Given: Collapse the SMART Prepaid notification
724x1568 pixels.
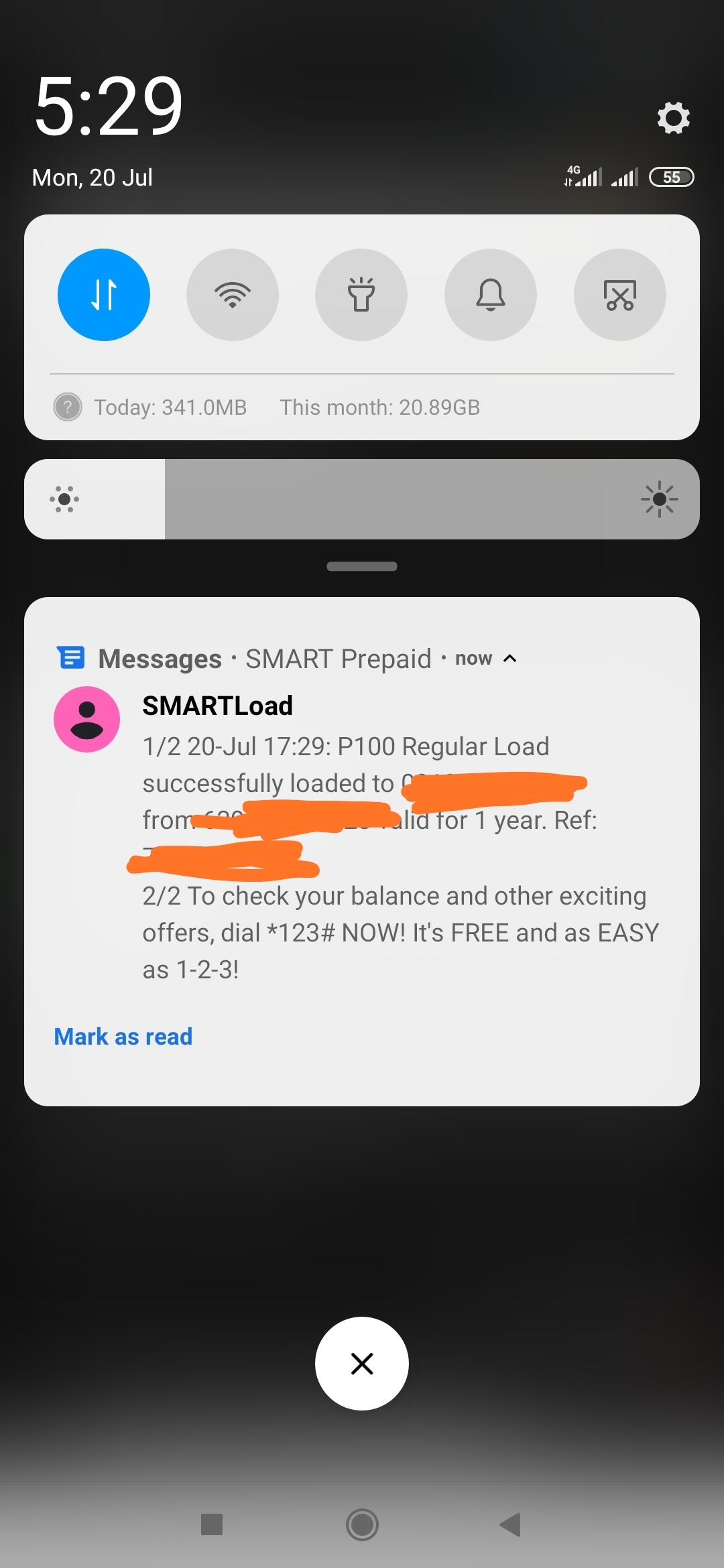Looking at the screenshot, I should [x=510, y=659].
